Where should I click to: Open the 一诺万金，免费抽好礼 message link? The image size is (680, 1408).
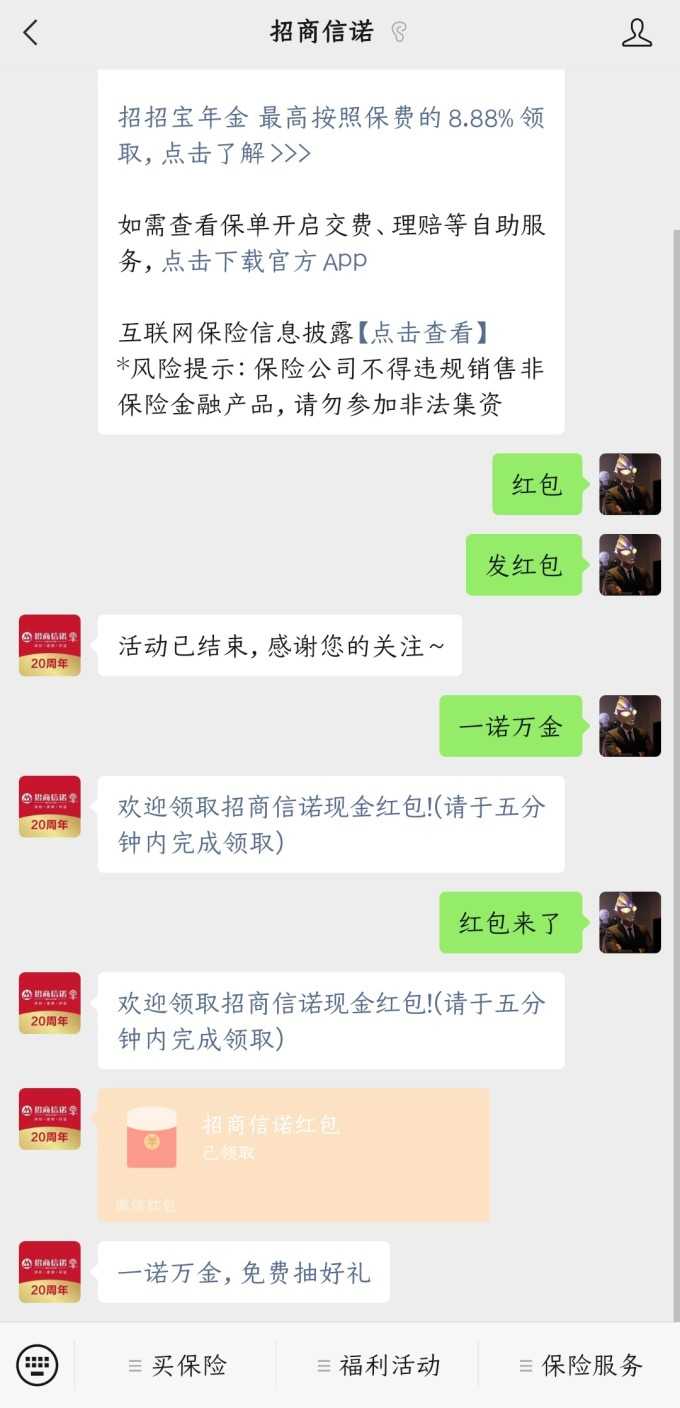244,1272
